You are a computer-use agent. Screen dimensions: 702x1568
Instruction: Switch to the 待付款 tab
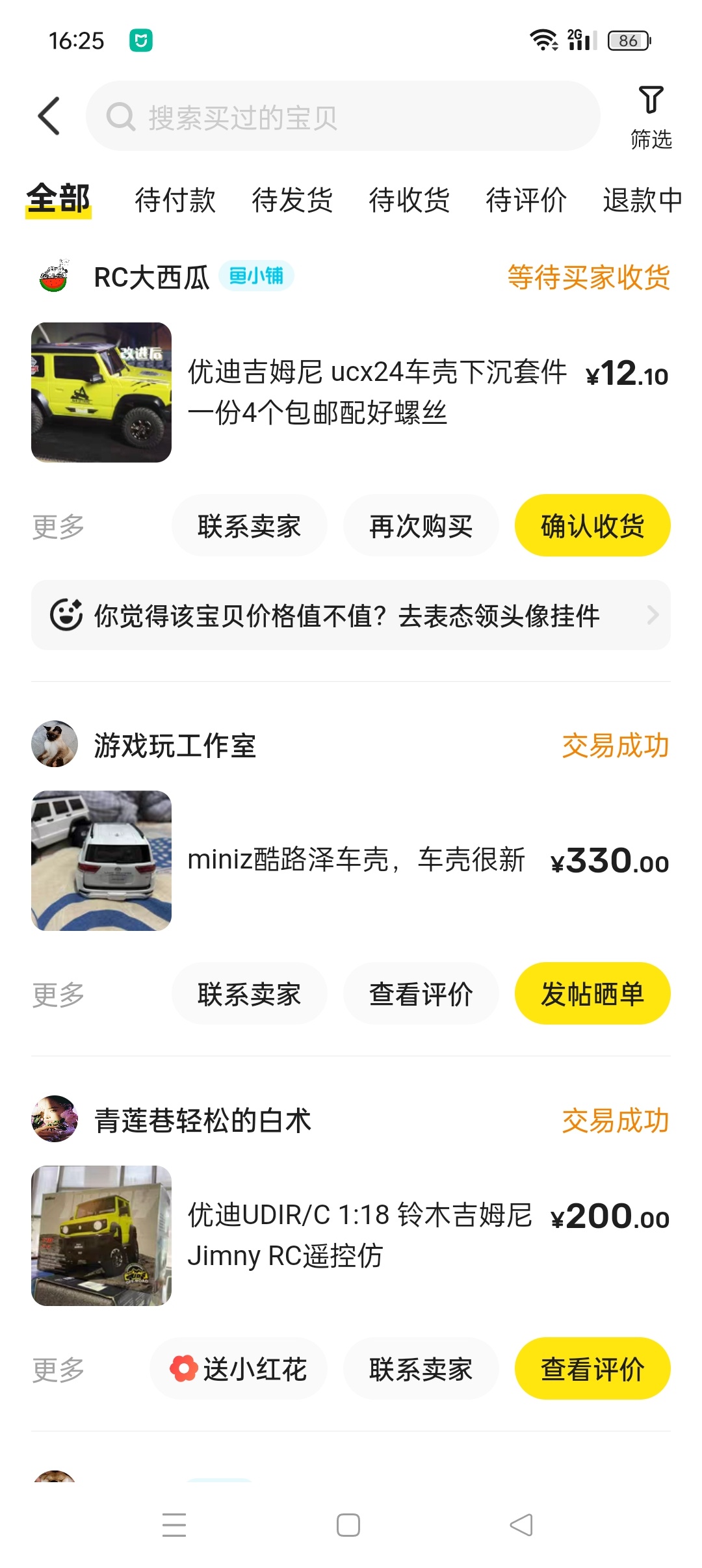(x=175, y=200)
